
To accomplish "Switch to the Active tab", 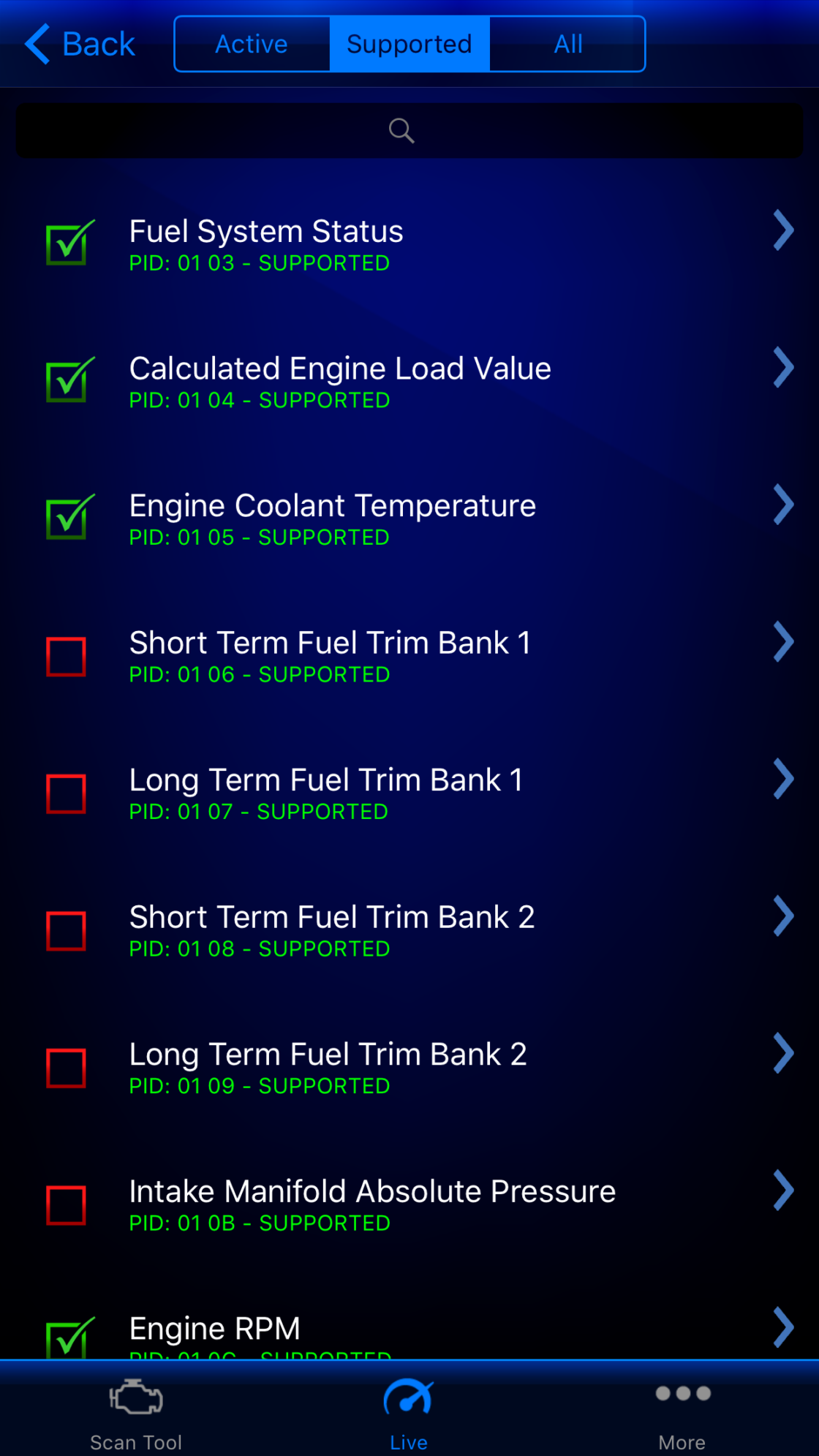I will pos(252,43).
